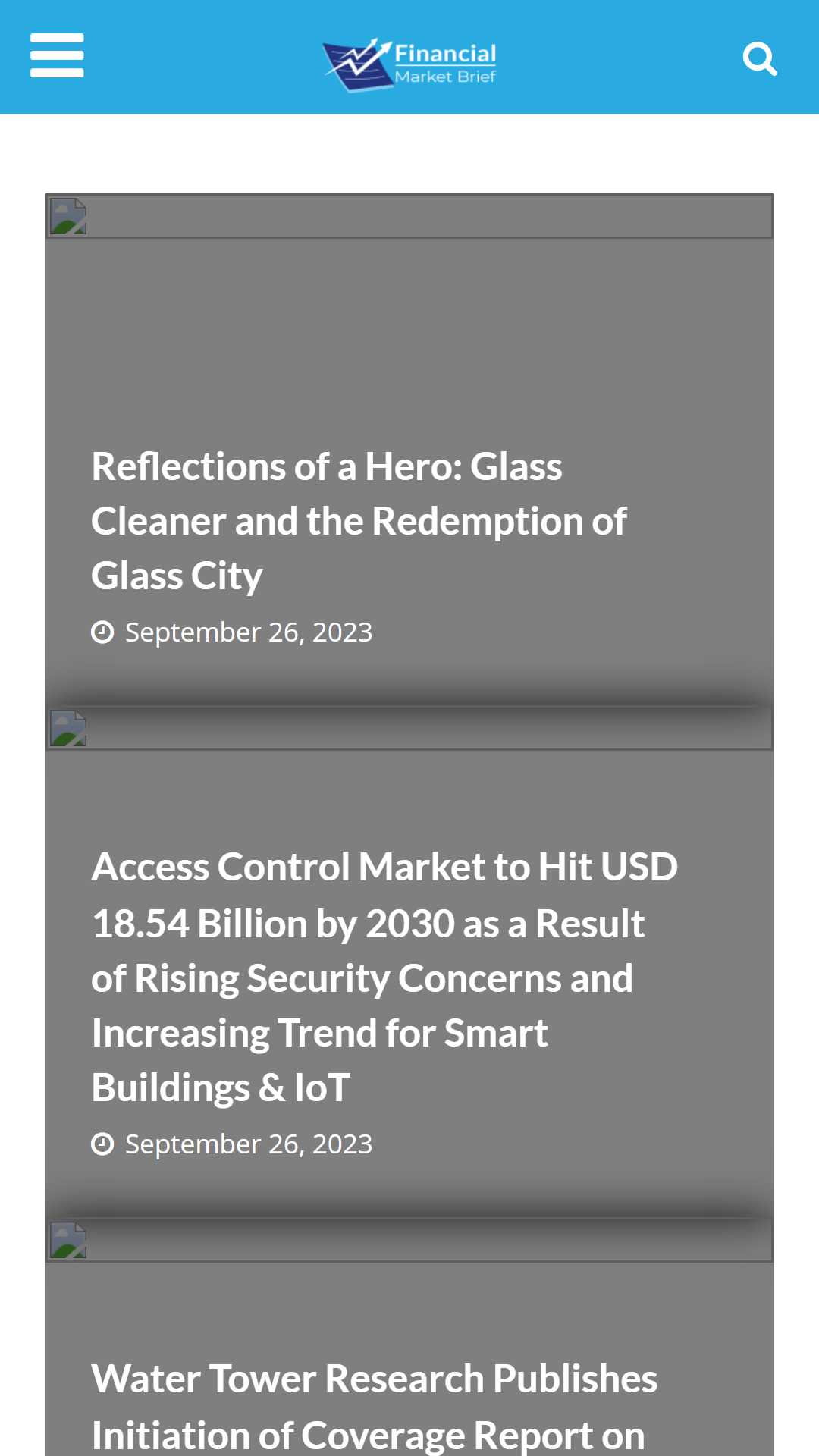Open the Financial Market Brief homepage
Viewport: 819px width, 1456px height.
(409, 64)
